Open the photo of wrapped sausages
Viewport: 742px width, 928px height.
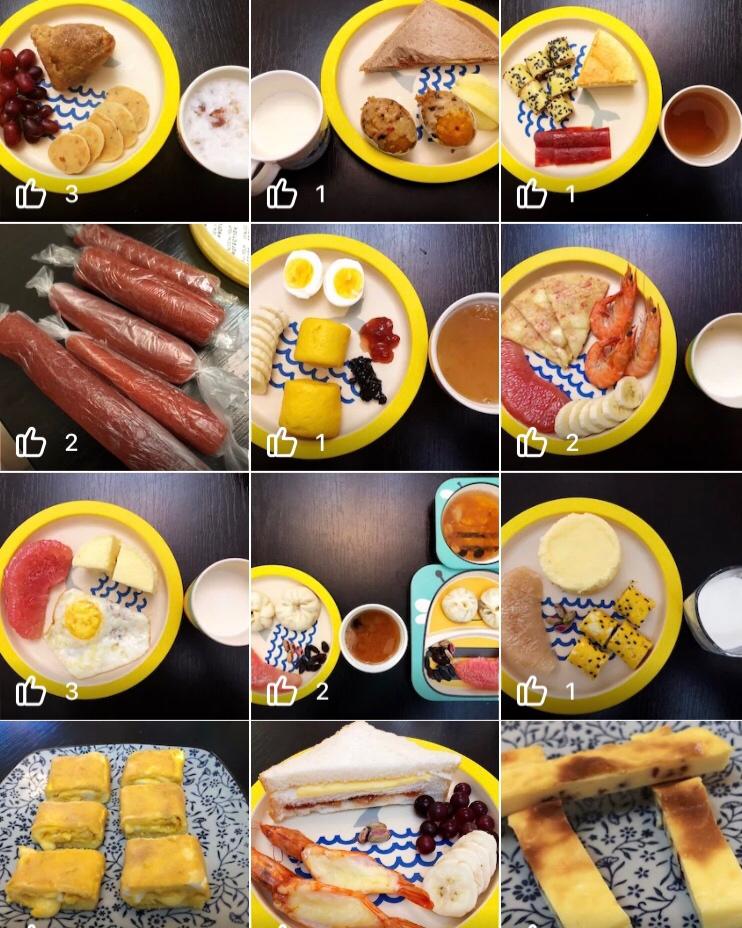(x=124, y=345)
